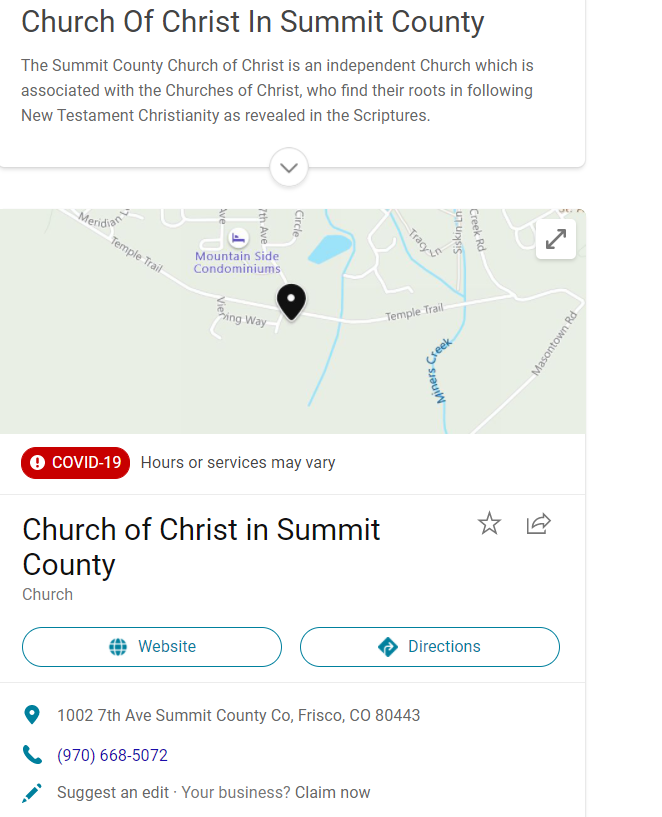Call (970) 668-5072
Viewport: 662px width, 817px height.
(x=112, y=755)
